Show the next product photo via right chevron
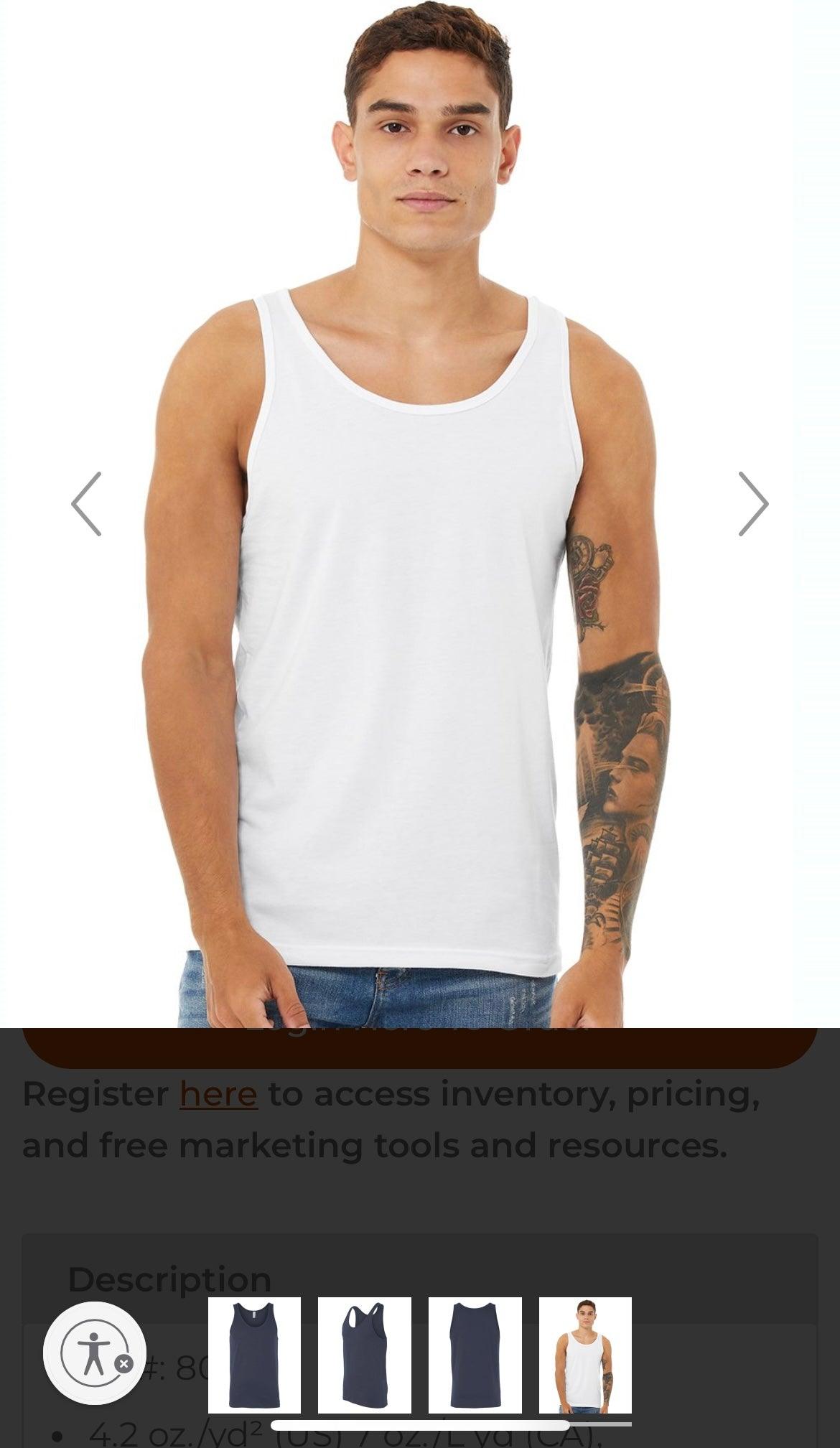The height and width of the screenshot is (1448, 840). tap(755, 505)
